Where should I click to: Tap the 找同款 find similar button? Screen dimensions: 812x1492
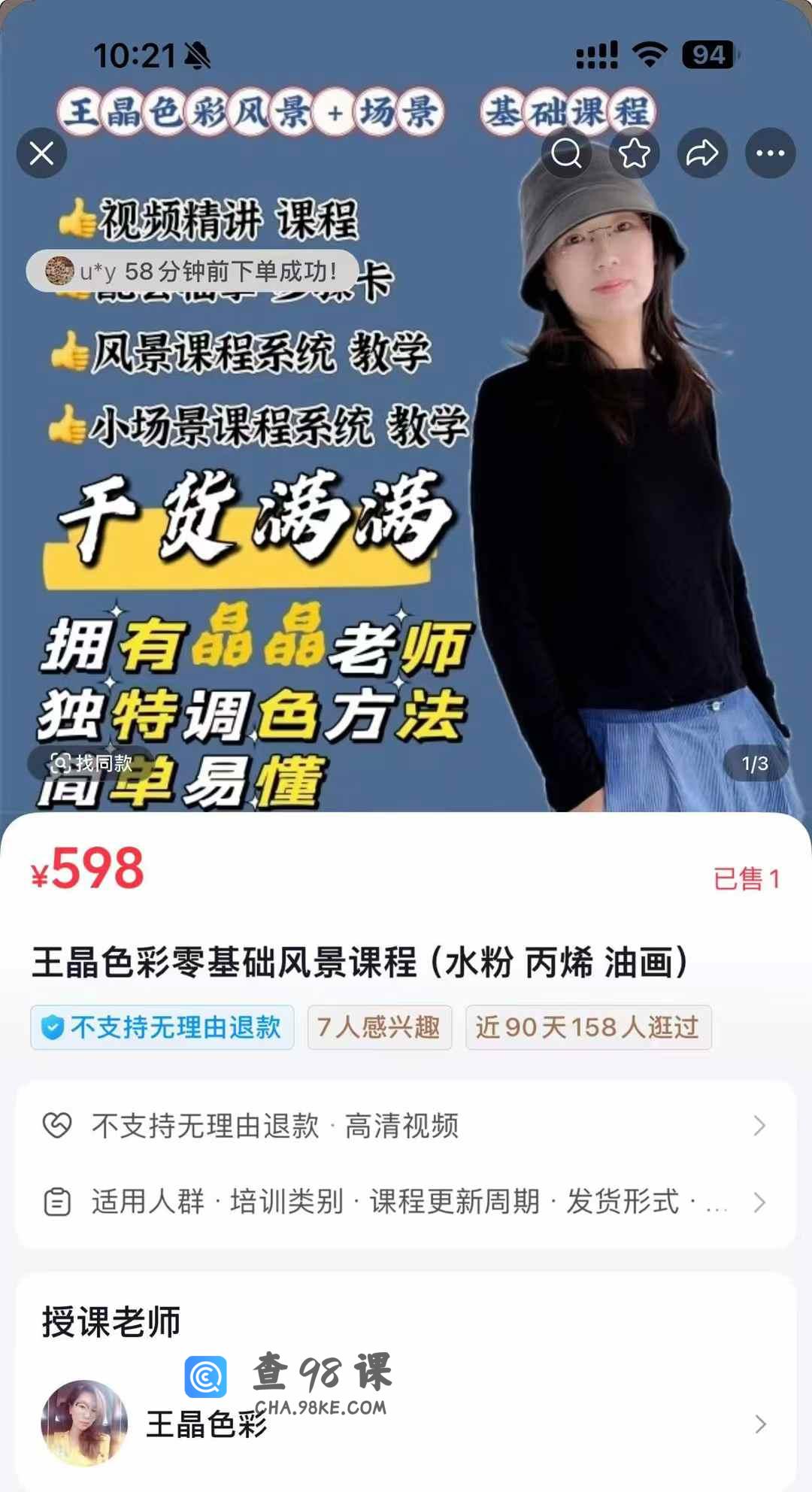[x=92, y=763]
